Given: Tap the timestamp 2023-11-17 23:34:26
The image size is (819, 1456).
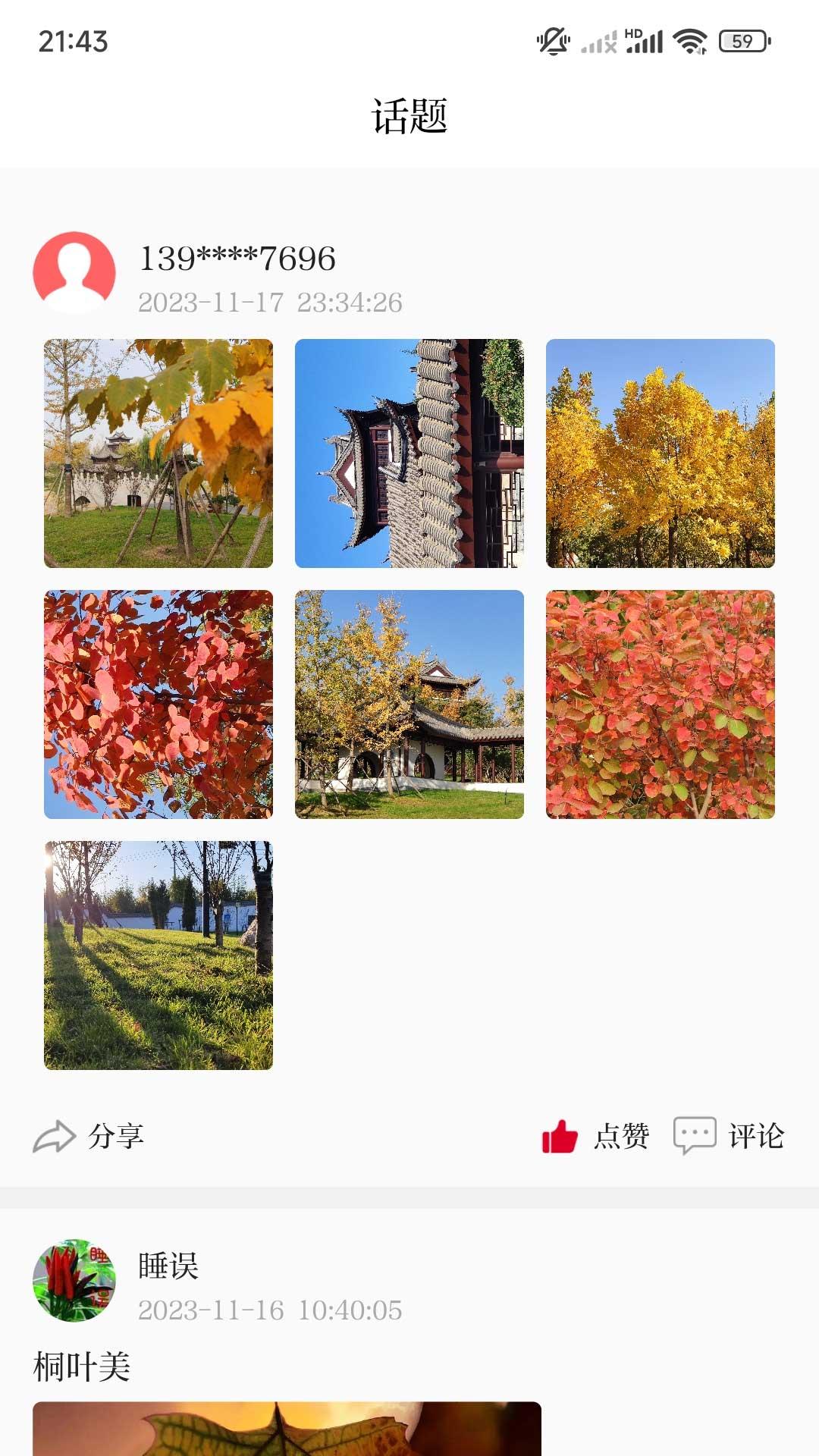Looking at the screenshot, I should [269, 302].
